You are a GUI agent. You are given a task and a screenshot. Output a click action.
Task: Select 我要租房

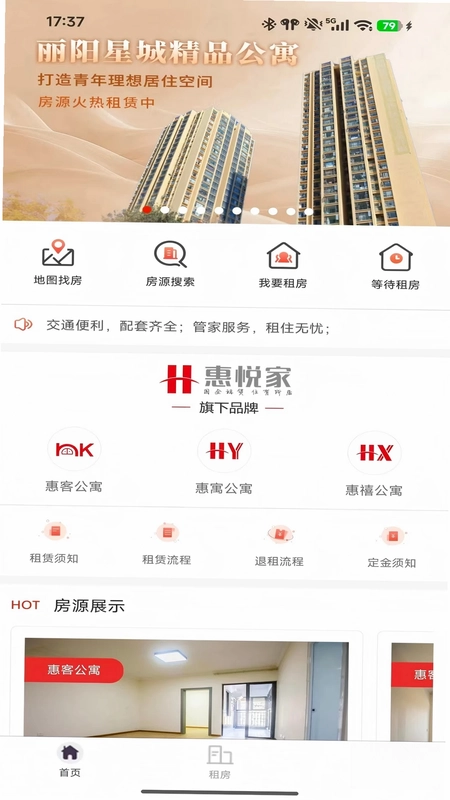click(x=283, y=265)
